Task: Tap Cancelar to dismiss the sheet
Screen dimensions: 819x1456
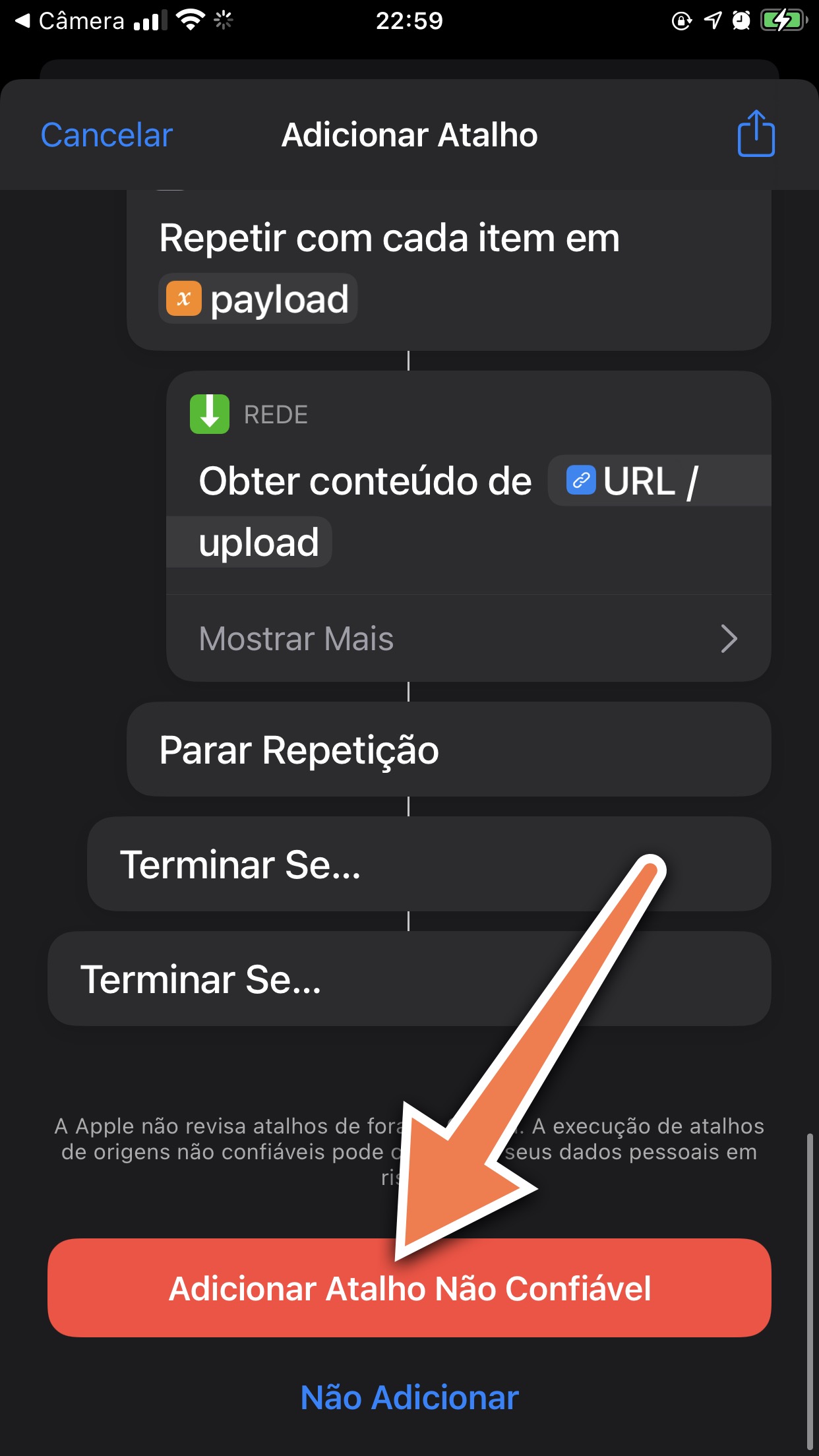Action: click(106, 135)
